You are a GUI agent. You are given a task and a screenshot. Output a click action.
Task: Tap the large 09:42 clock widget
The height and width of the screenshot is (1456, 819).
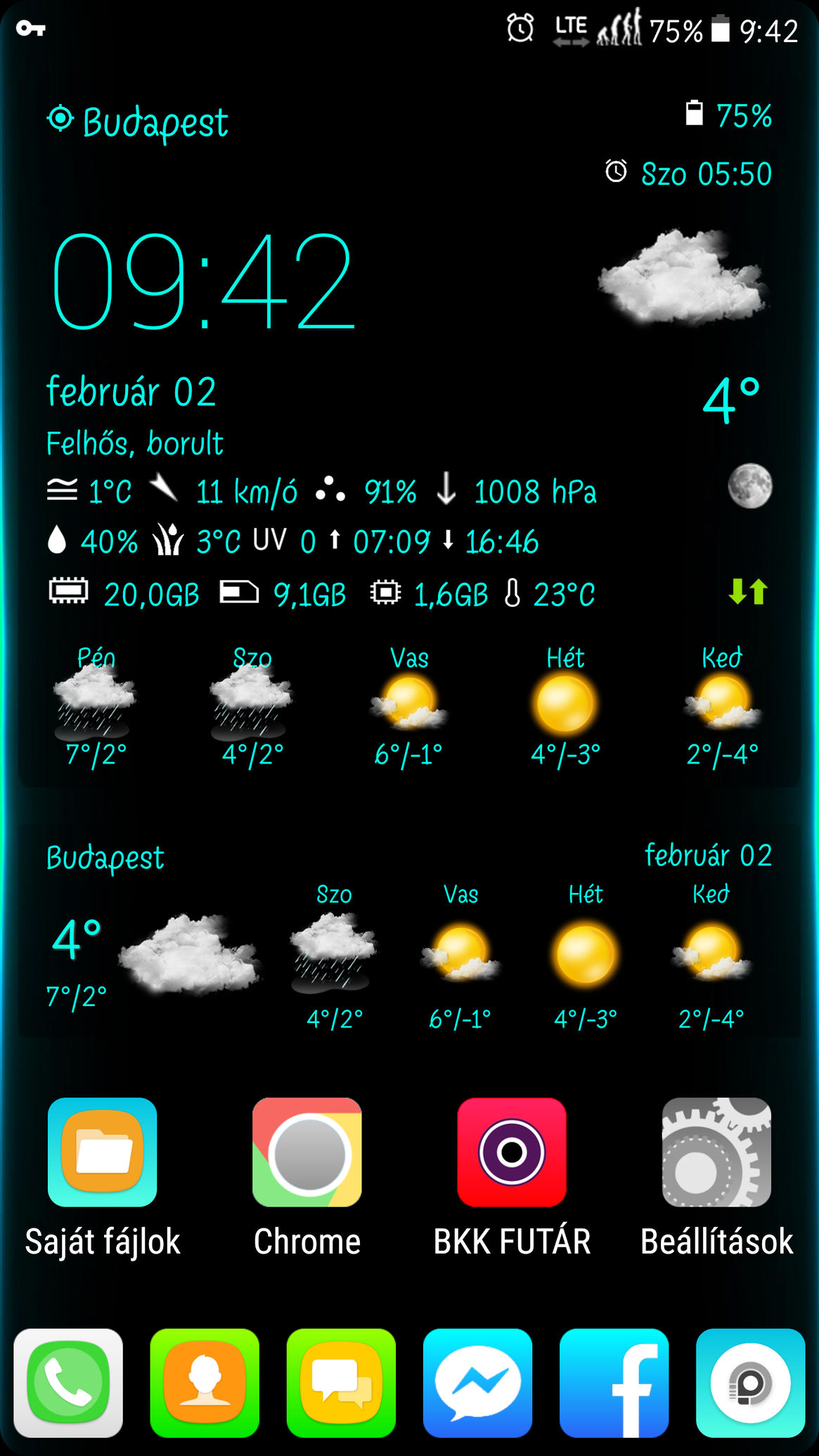tap(203, 281)
